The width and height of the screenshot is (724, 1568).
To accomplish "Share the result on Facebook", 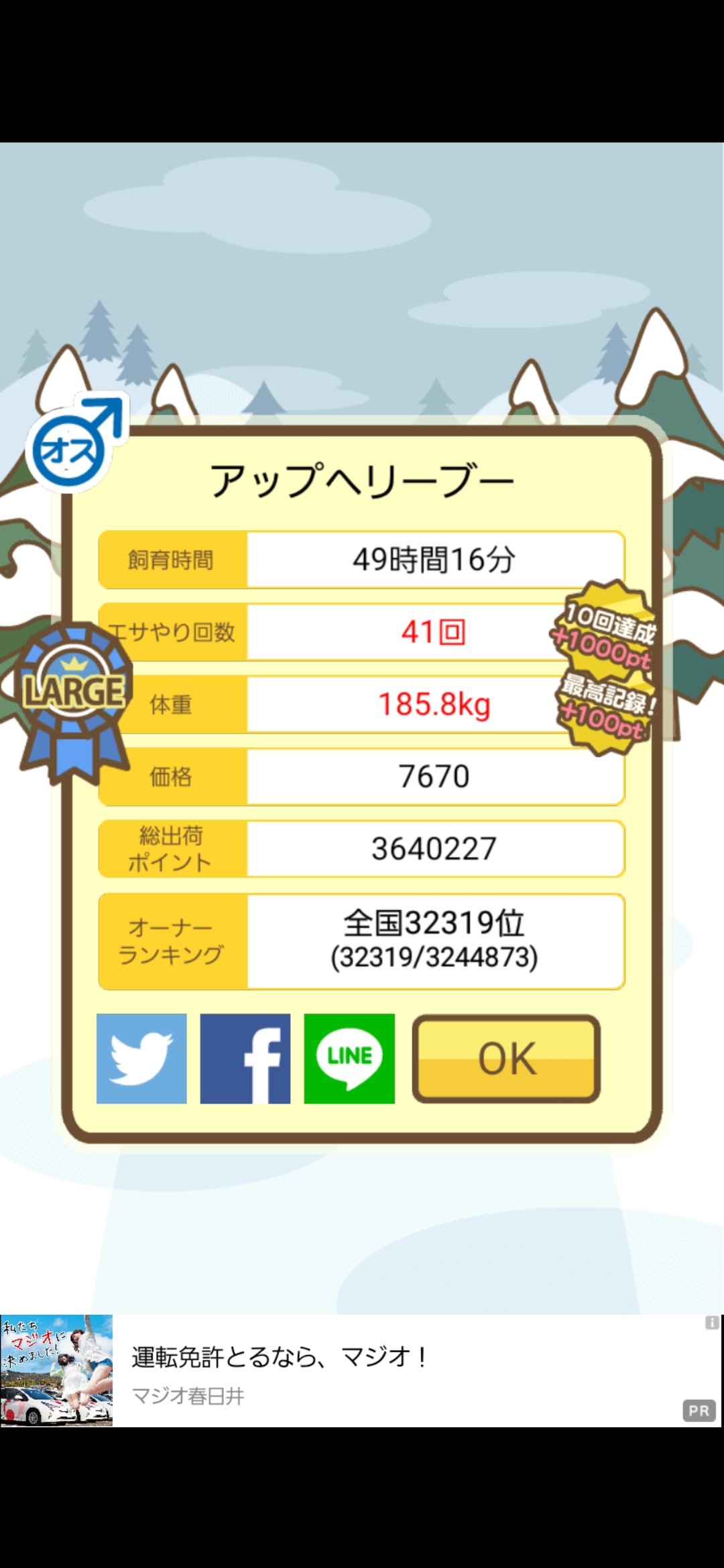I will click(x=245, y=1058).
